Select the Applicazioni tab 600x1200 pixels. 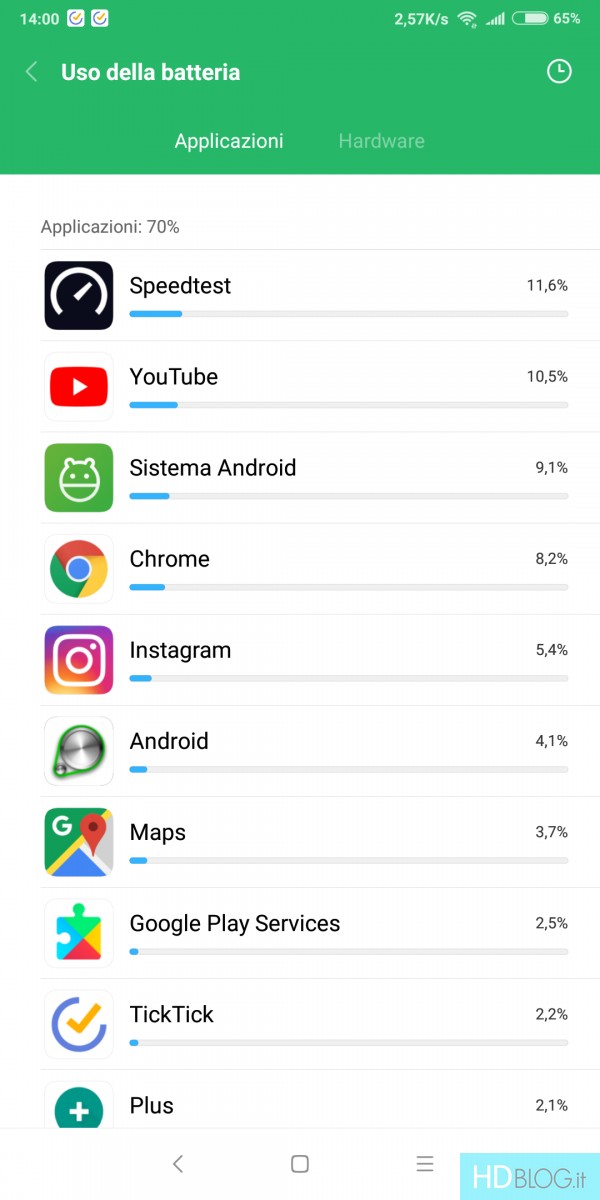pos(229,141)
